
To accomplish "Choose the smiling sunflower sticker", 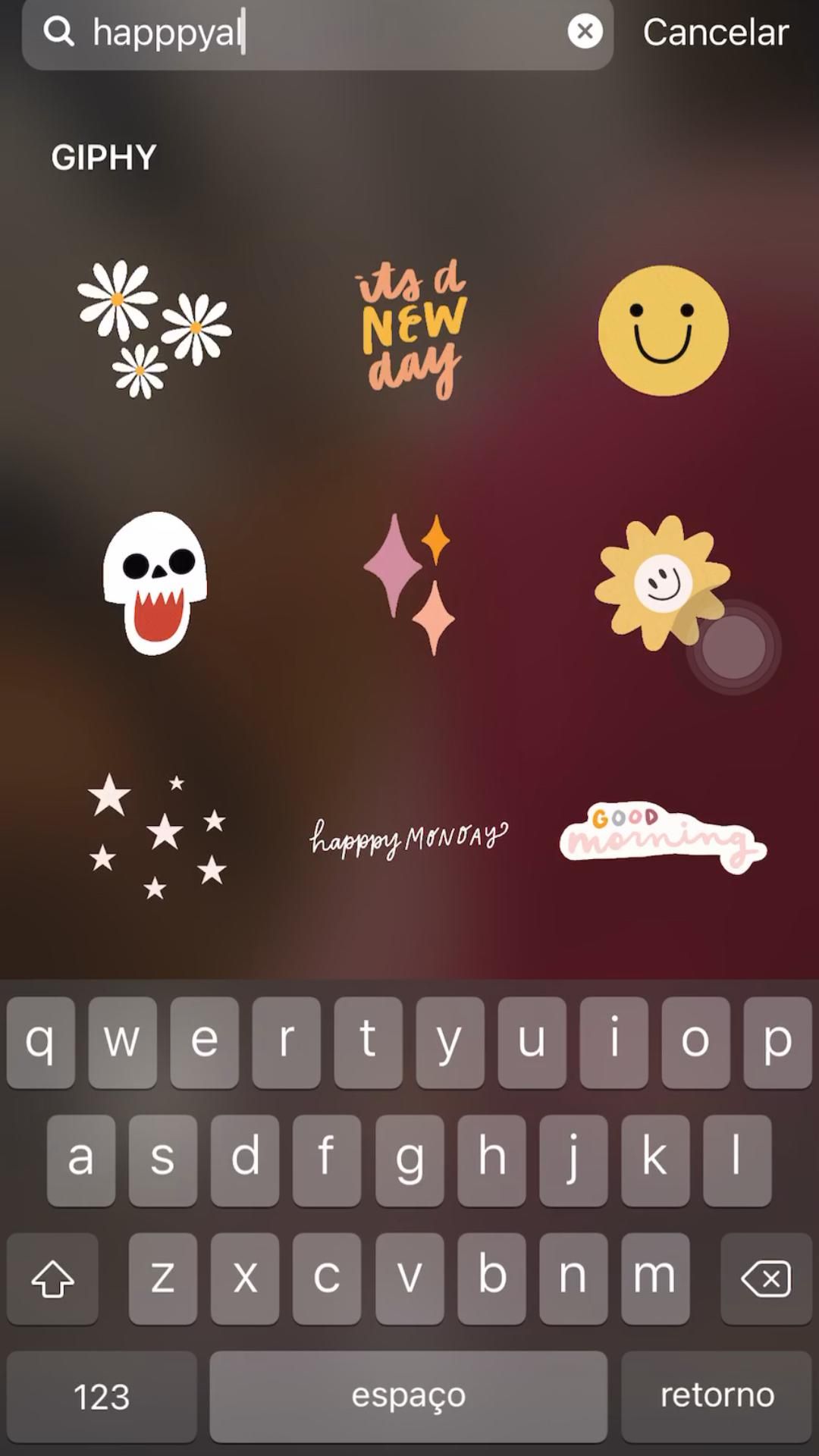I will click(x=660, y=581).
